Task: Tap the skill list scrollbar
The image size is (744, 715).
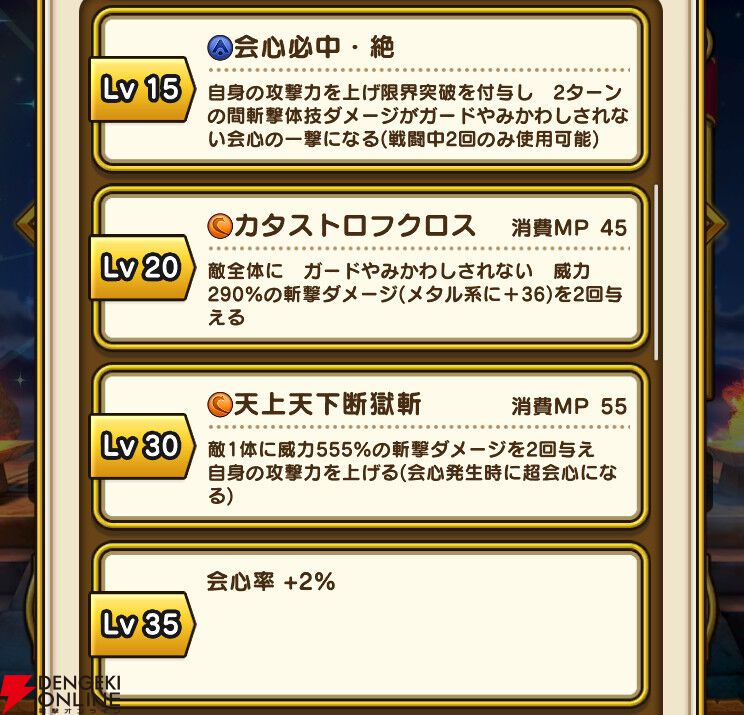Action: 656,272
